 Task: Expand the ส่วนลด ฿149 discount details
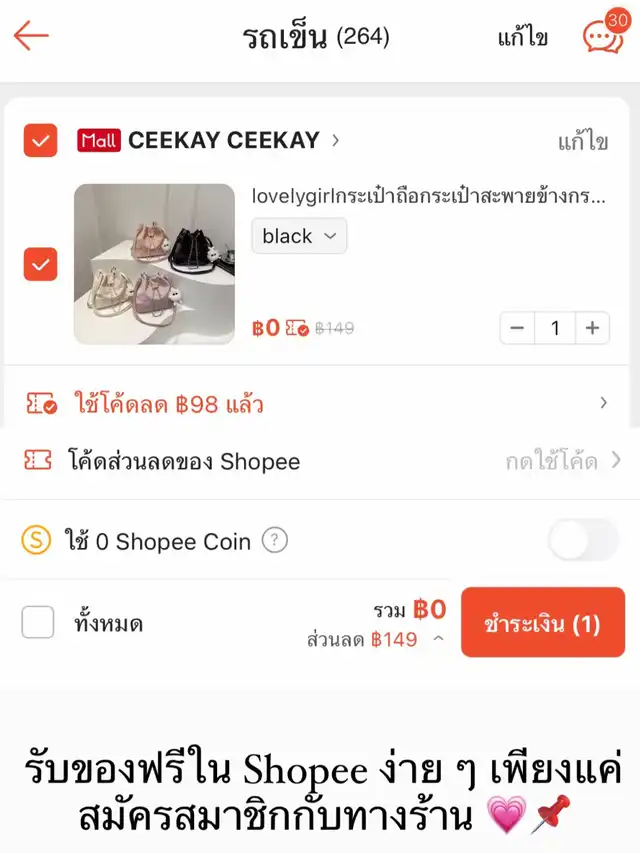point(438,640)
